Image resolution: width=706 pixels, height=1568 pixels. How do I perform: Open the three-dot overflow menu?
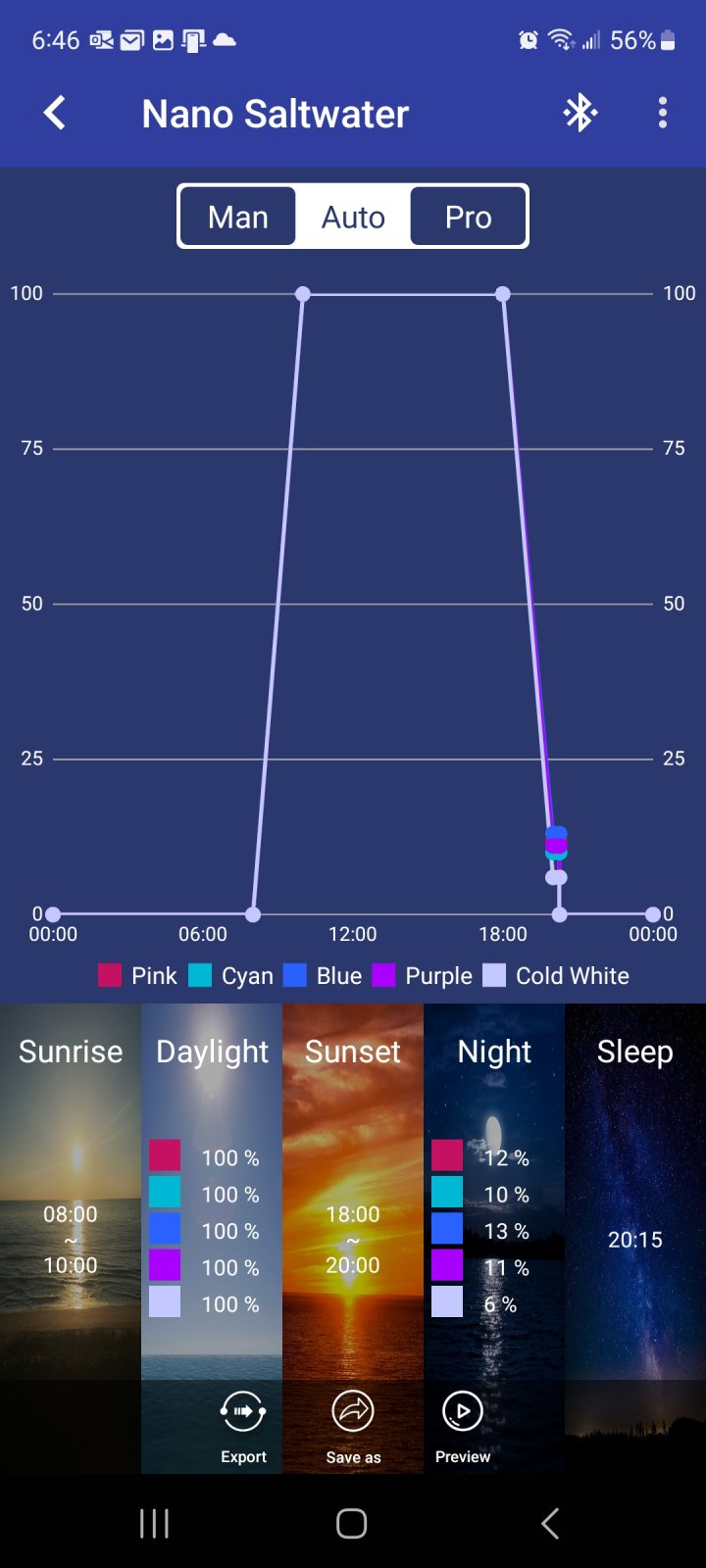tap(663, 113)
